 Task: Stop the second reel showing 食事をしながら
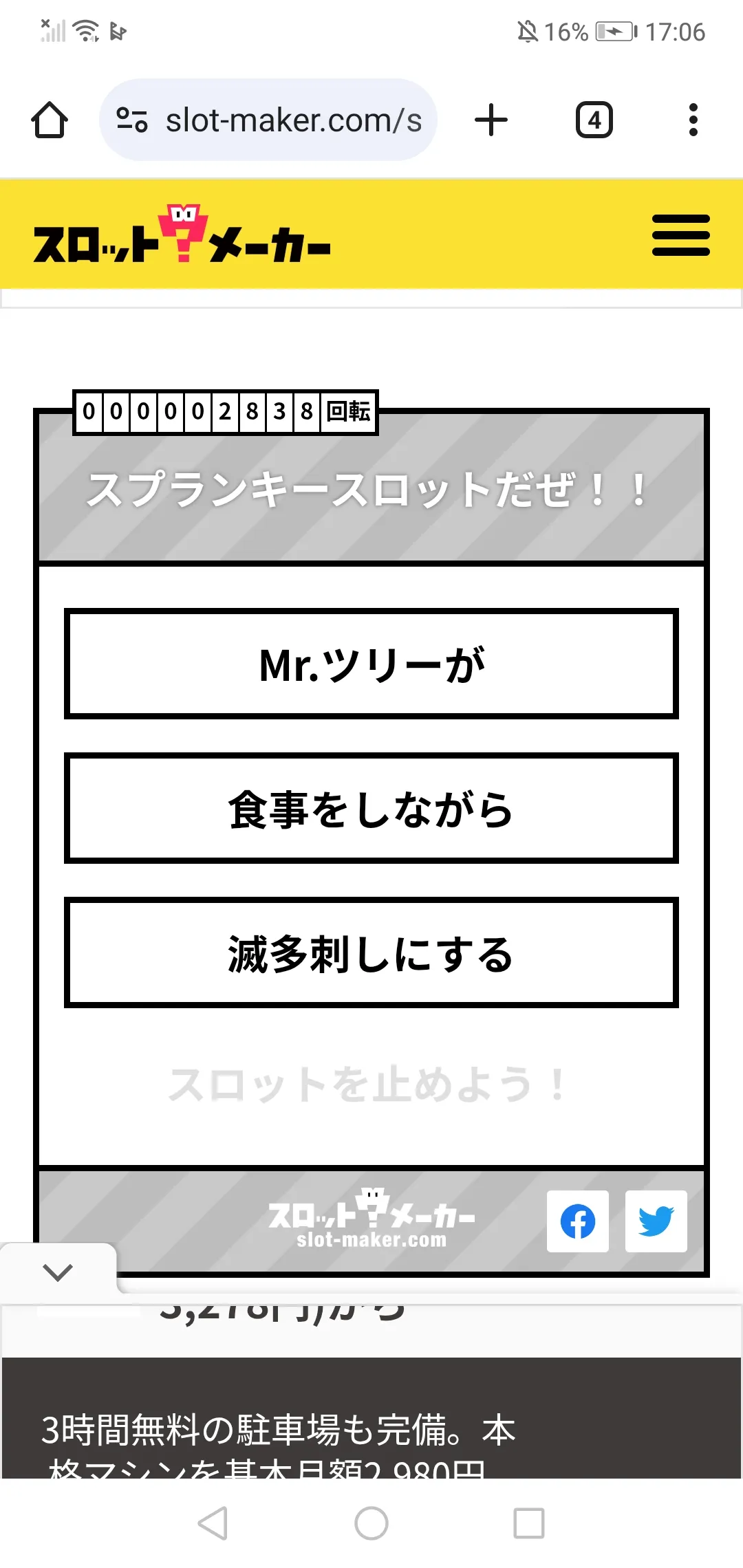tap(371, 808)
